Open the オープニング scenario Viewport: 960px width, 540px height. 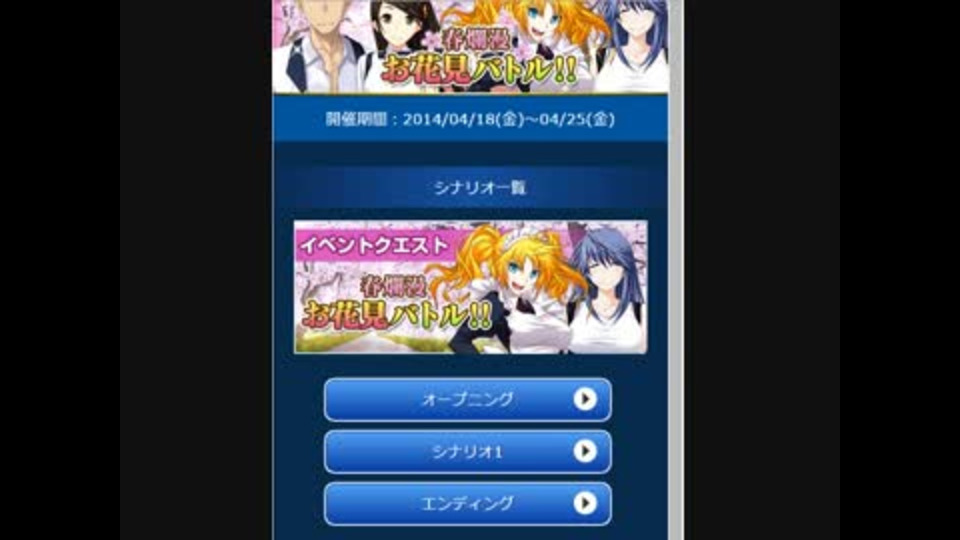point(467,400)
